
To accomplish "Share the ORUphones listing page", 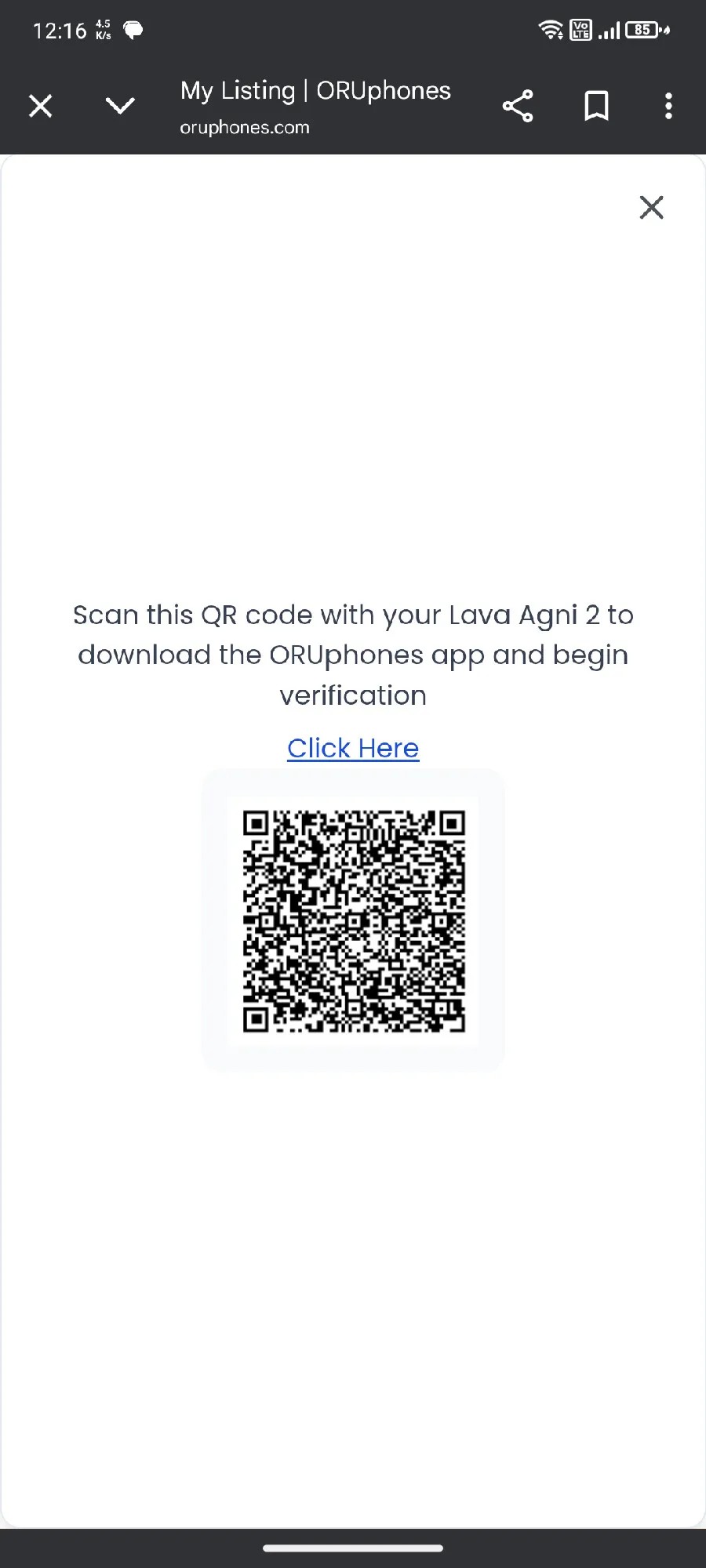I will (x=518, y=106).
